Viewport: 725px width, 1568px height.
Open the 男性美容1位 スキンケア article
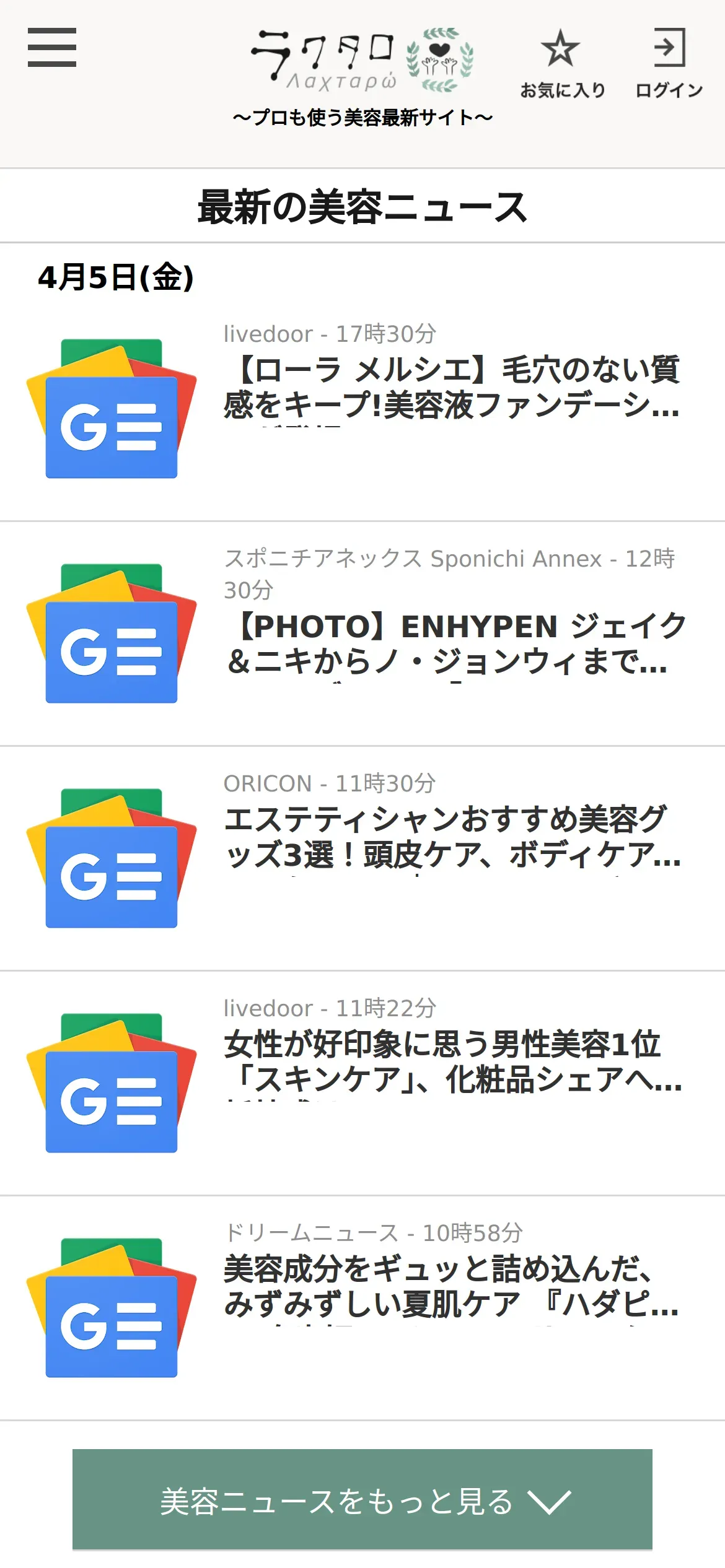362,1083
